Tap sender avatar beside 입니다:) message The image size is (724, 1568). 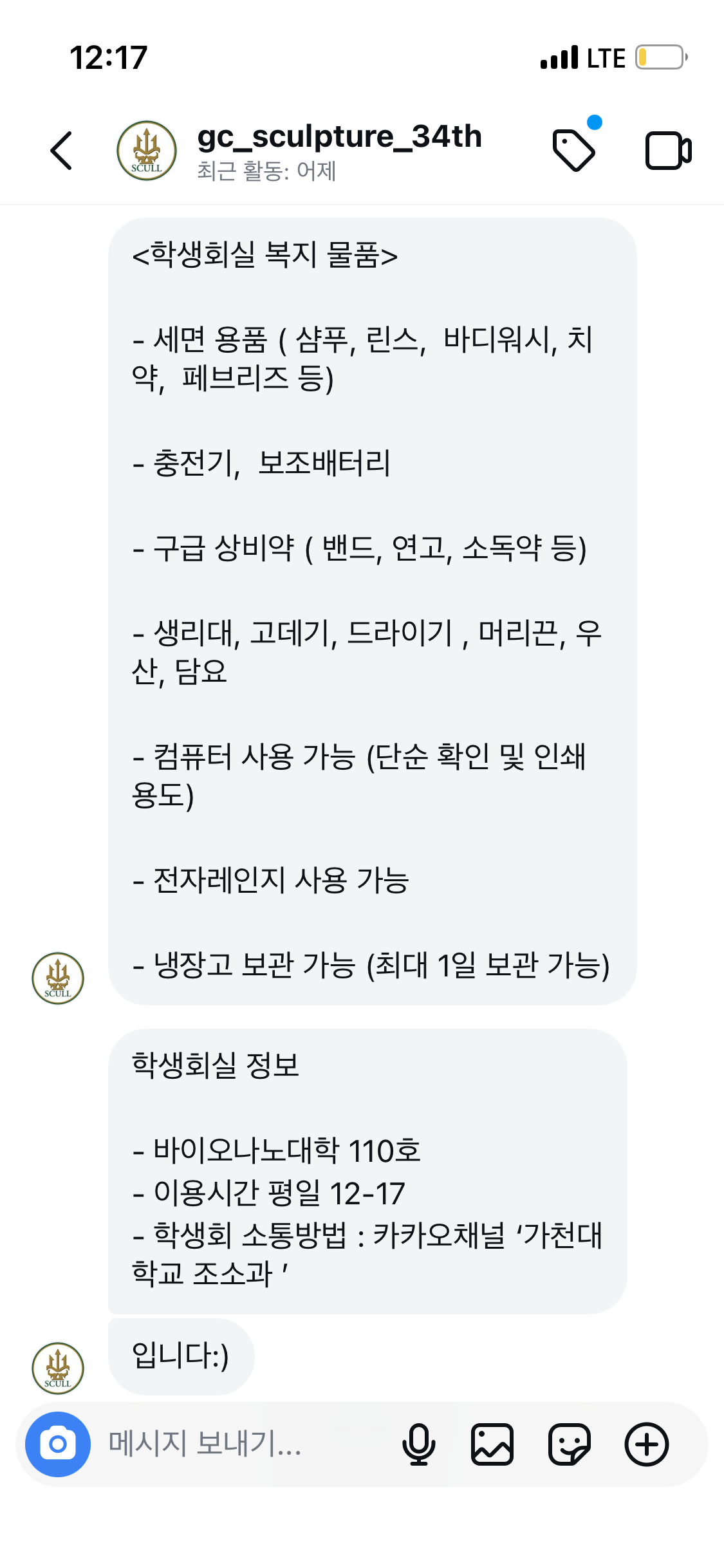click(58, 1368)
